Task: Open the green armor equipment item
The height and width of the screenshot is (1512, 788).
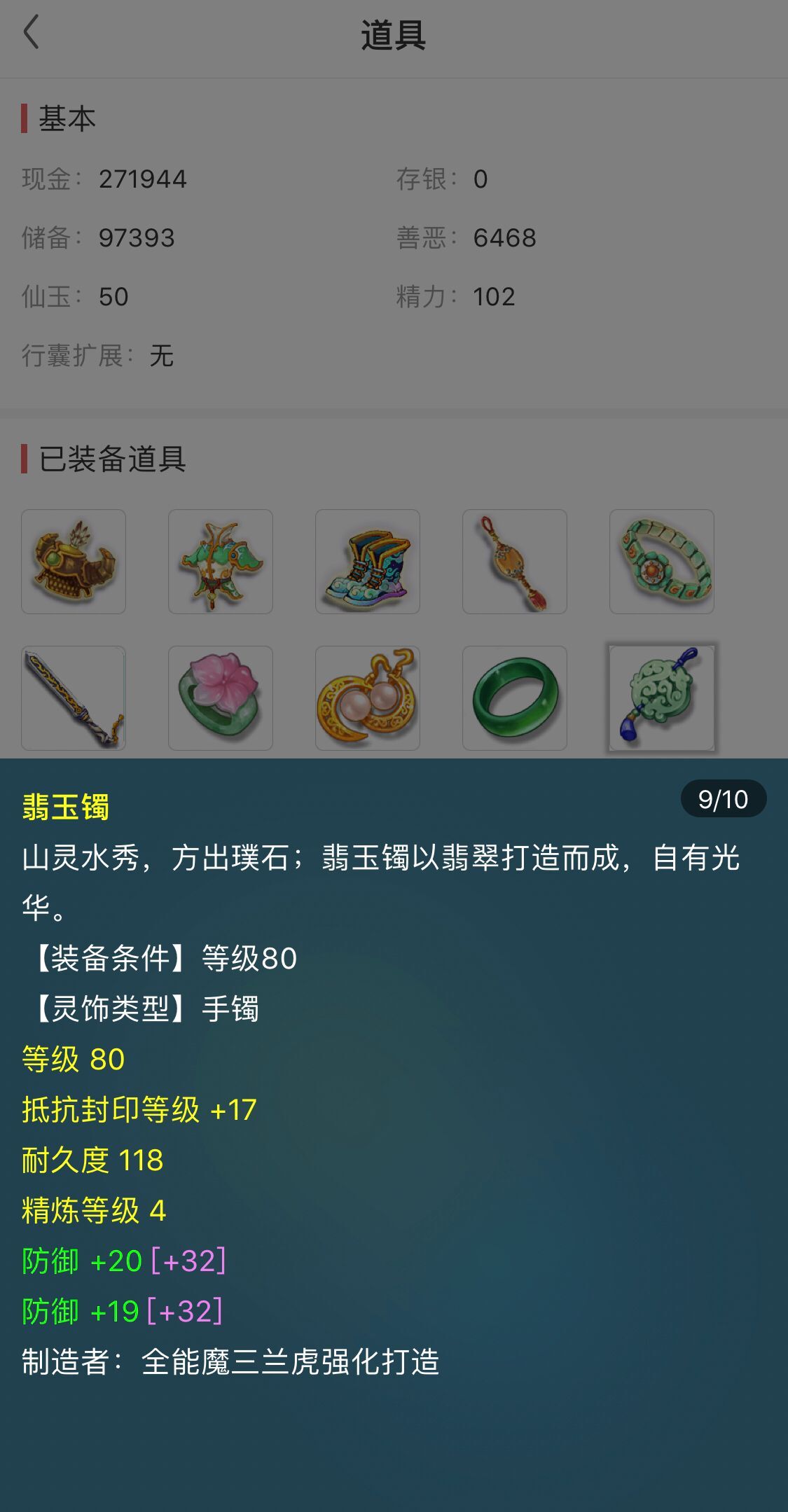Action: point(221,562)
